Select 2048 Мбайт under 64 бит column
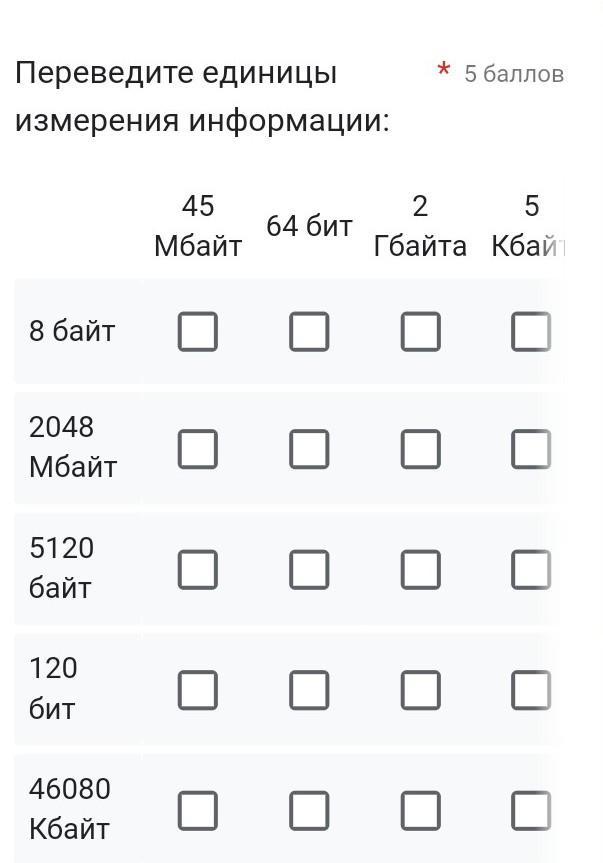The height and width of the screenshot is (863, 603). coord(309,449)
